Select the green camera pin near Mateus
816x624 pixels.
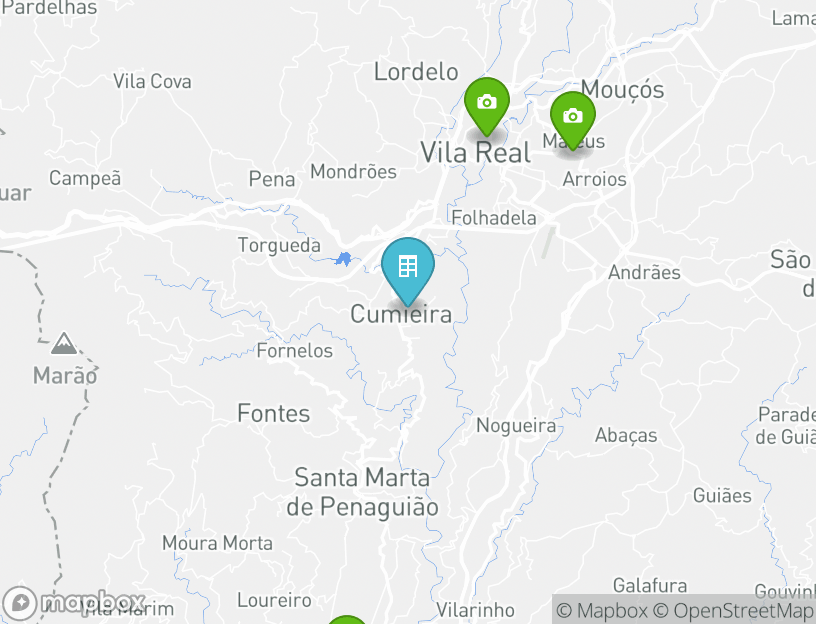point(573,117)
